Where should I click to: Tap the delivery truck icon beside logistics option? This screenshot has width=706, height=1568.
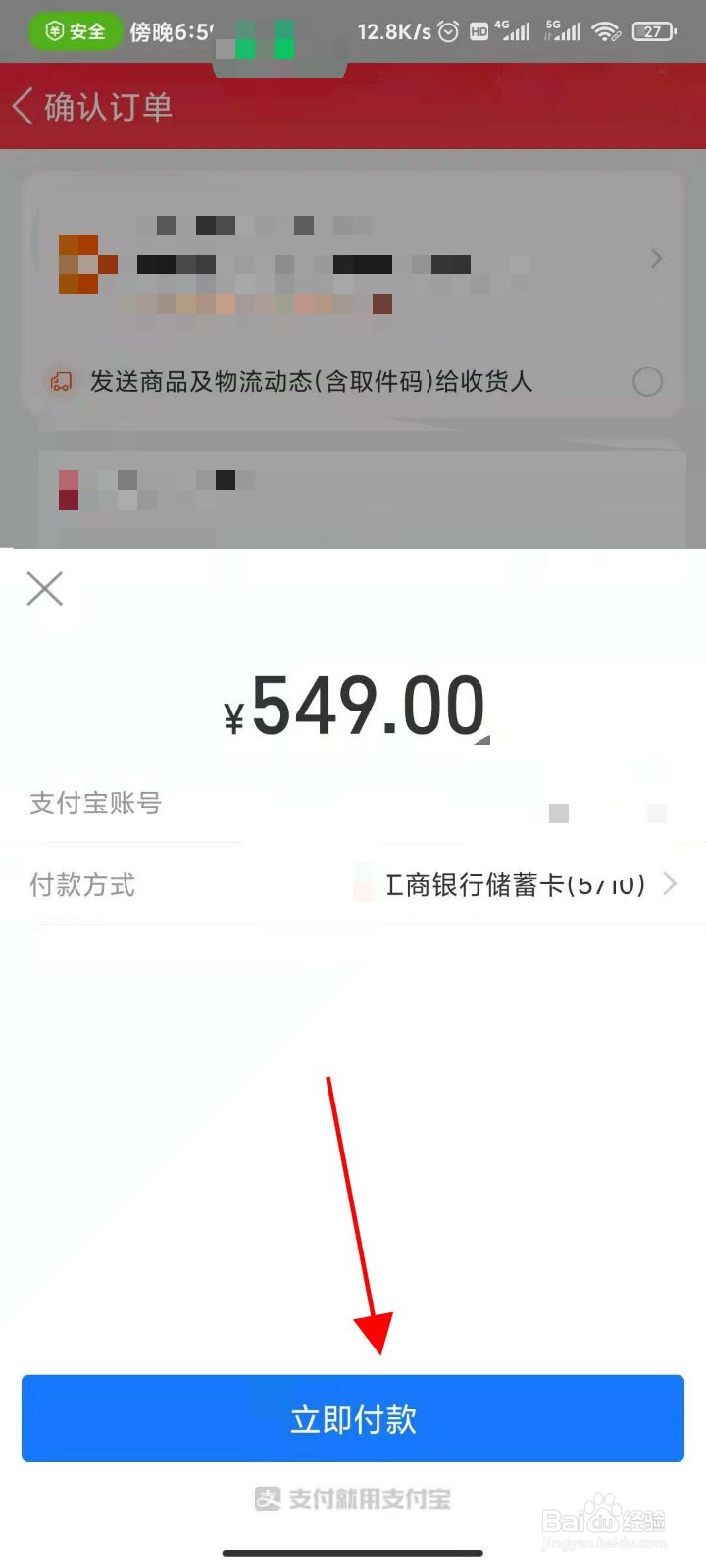pos(61,381)
